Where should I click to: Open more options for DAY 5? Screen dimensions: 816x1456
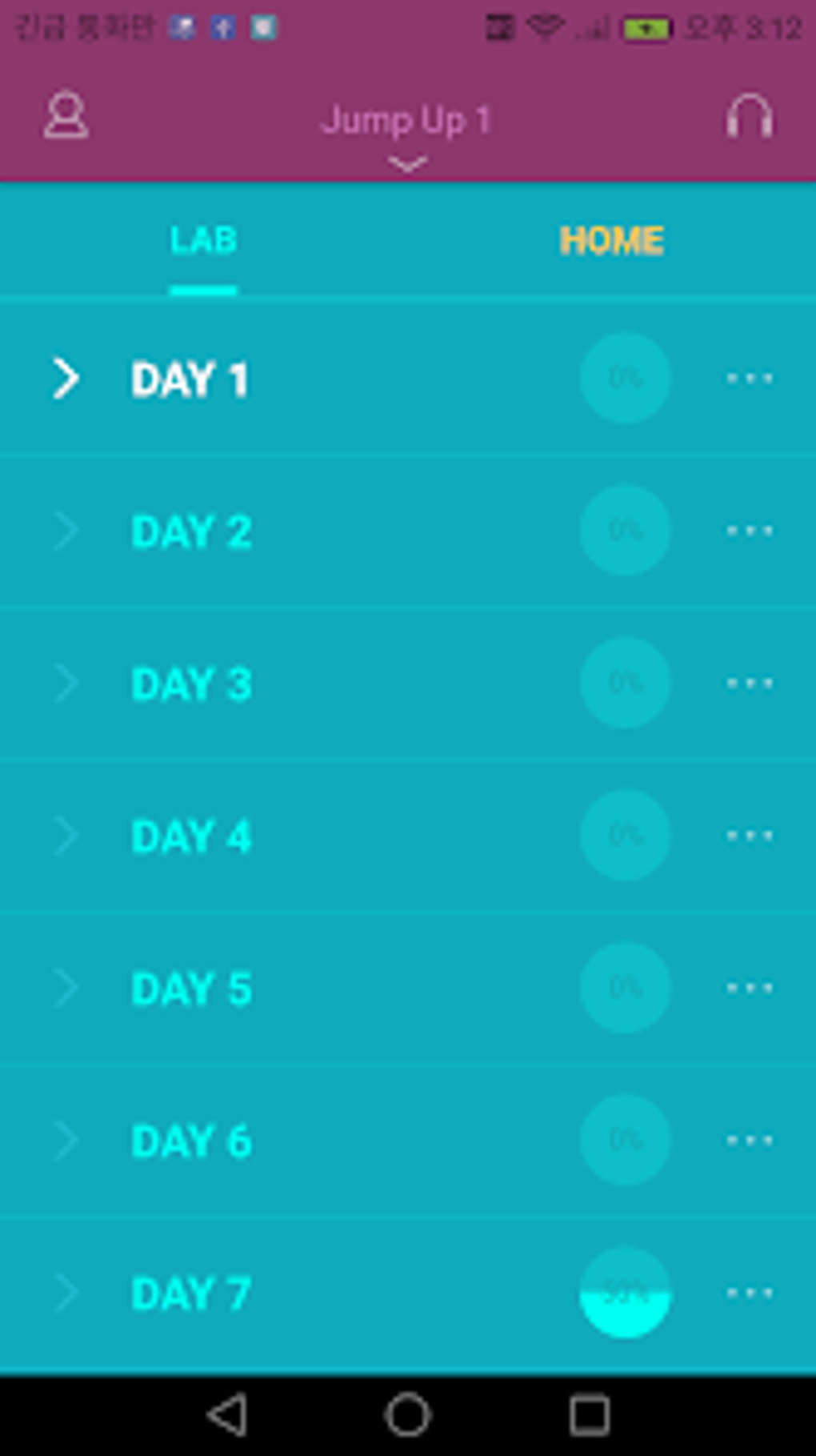coord(750,988)
